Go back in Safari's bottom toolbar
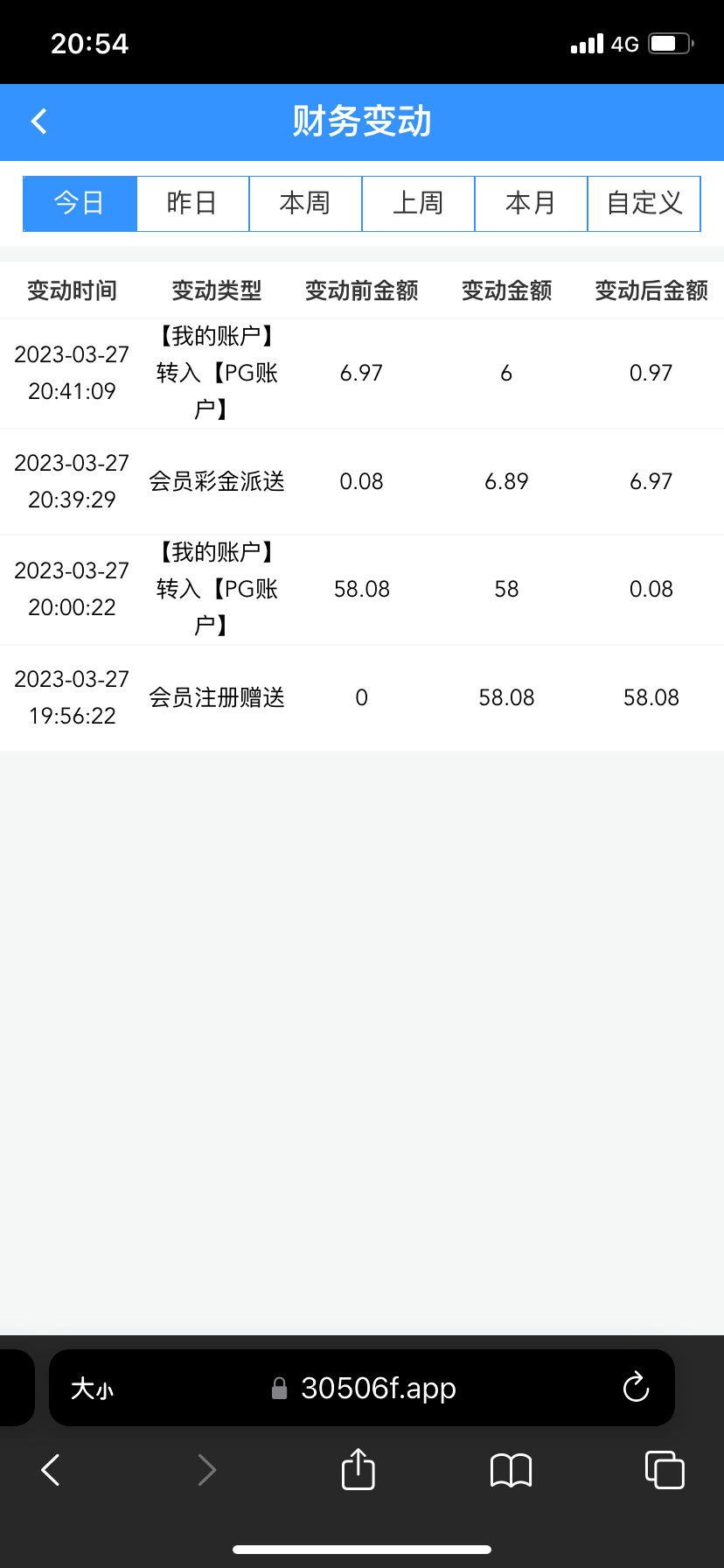 pyautogui.click(x=51, y=1470)
